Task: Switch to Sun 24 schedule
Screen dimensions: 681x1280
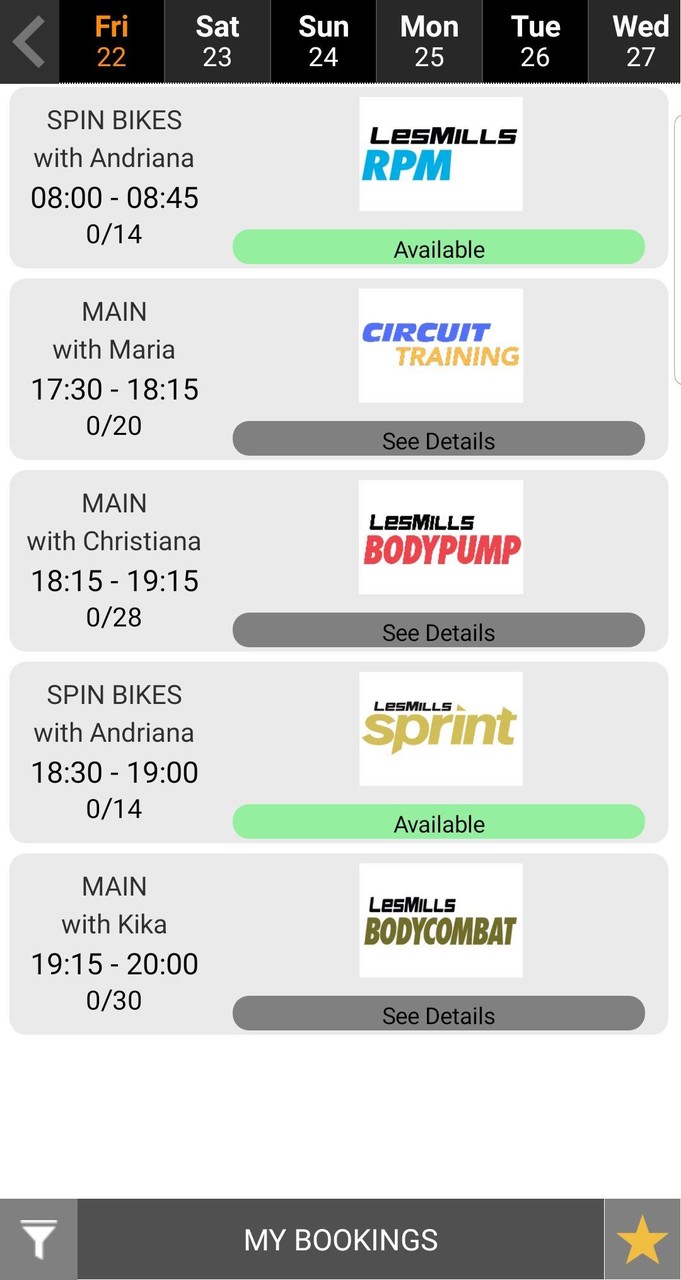Action: [x=323, y=41]
